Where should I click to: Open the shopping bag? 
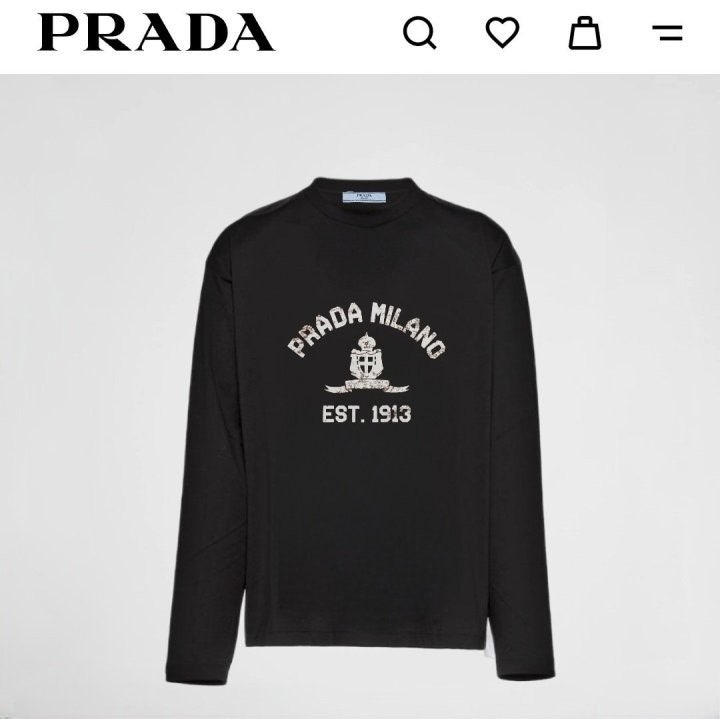click(x=585, y=33)
